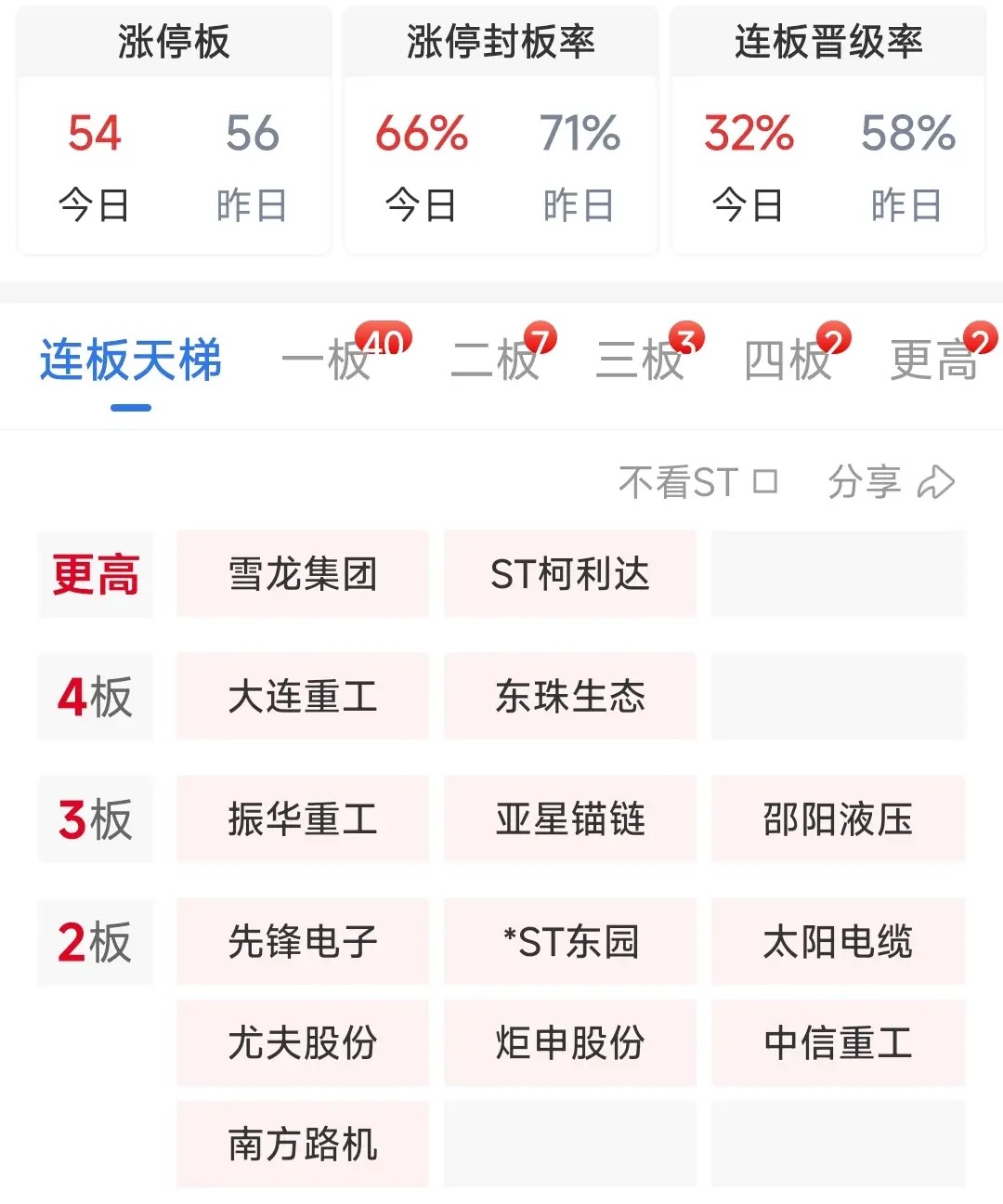This screenshot has height=1204, width=1003.
Task: Switch to the 二板 tab
Action: point(496,360)
